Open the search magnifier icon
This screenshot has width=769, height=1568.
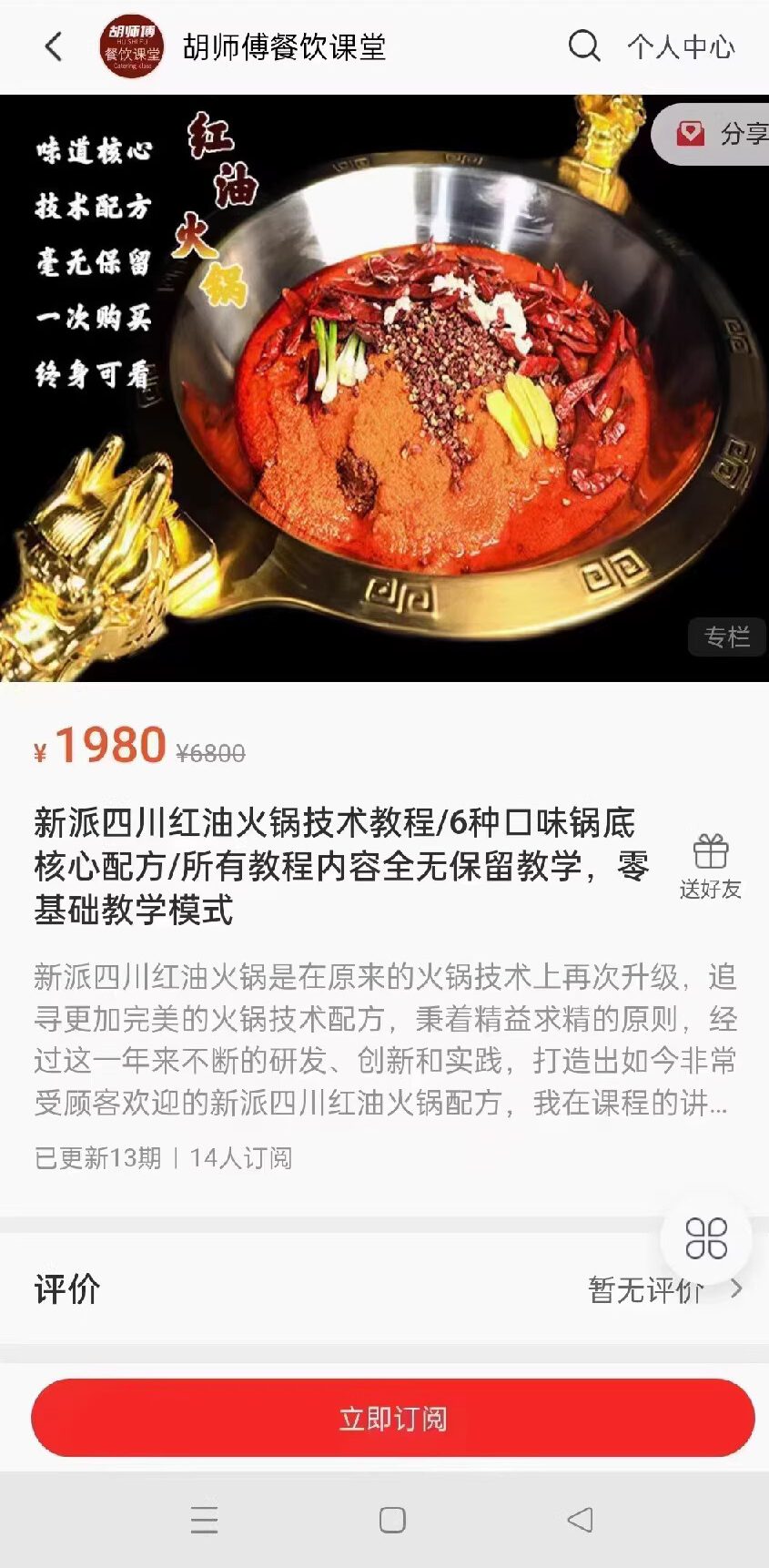click(x=583, y=46)
